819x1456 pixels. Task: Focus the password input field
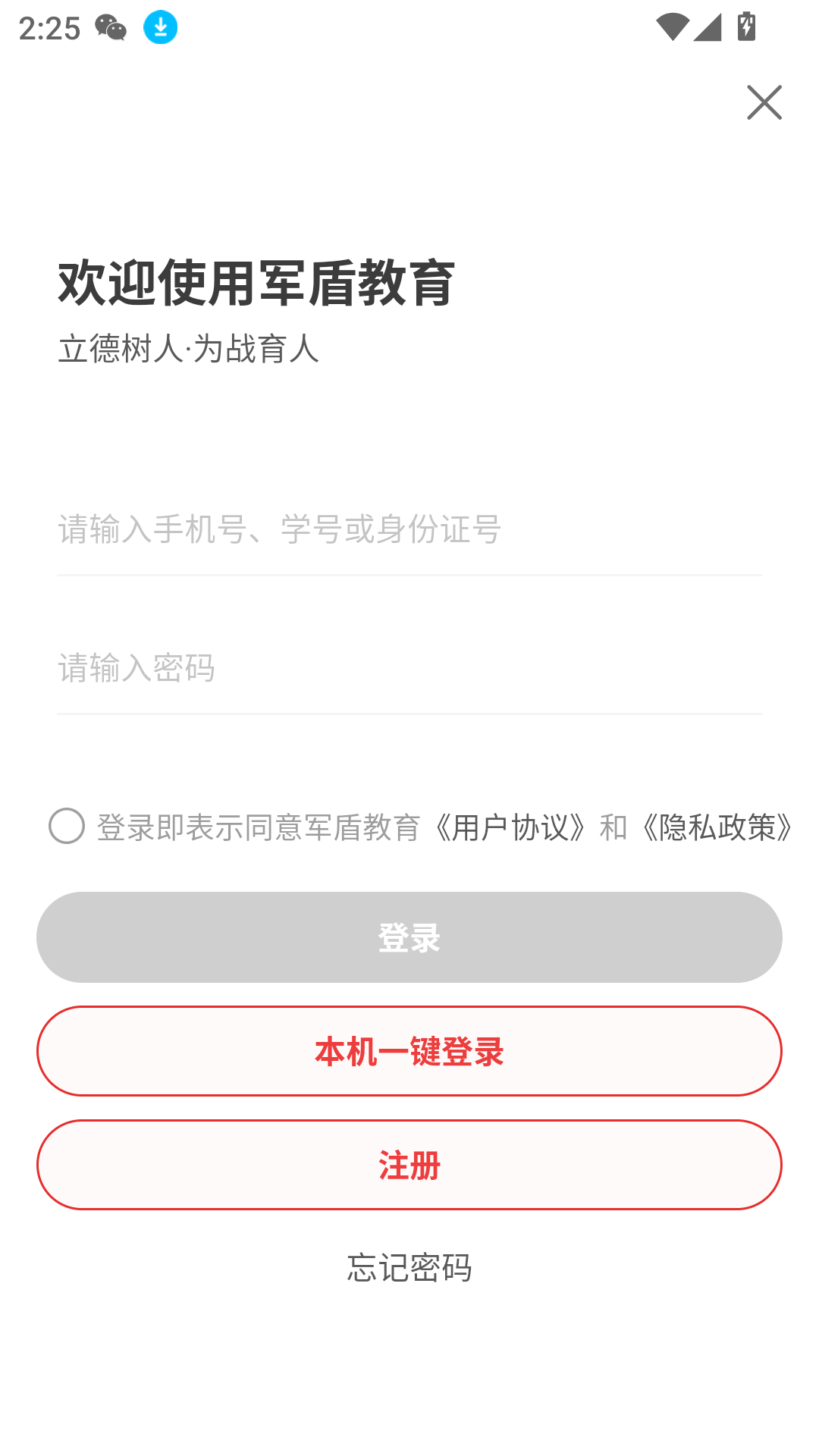click(x=409, y=668)
